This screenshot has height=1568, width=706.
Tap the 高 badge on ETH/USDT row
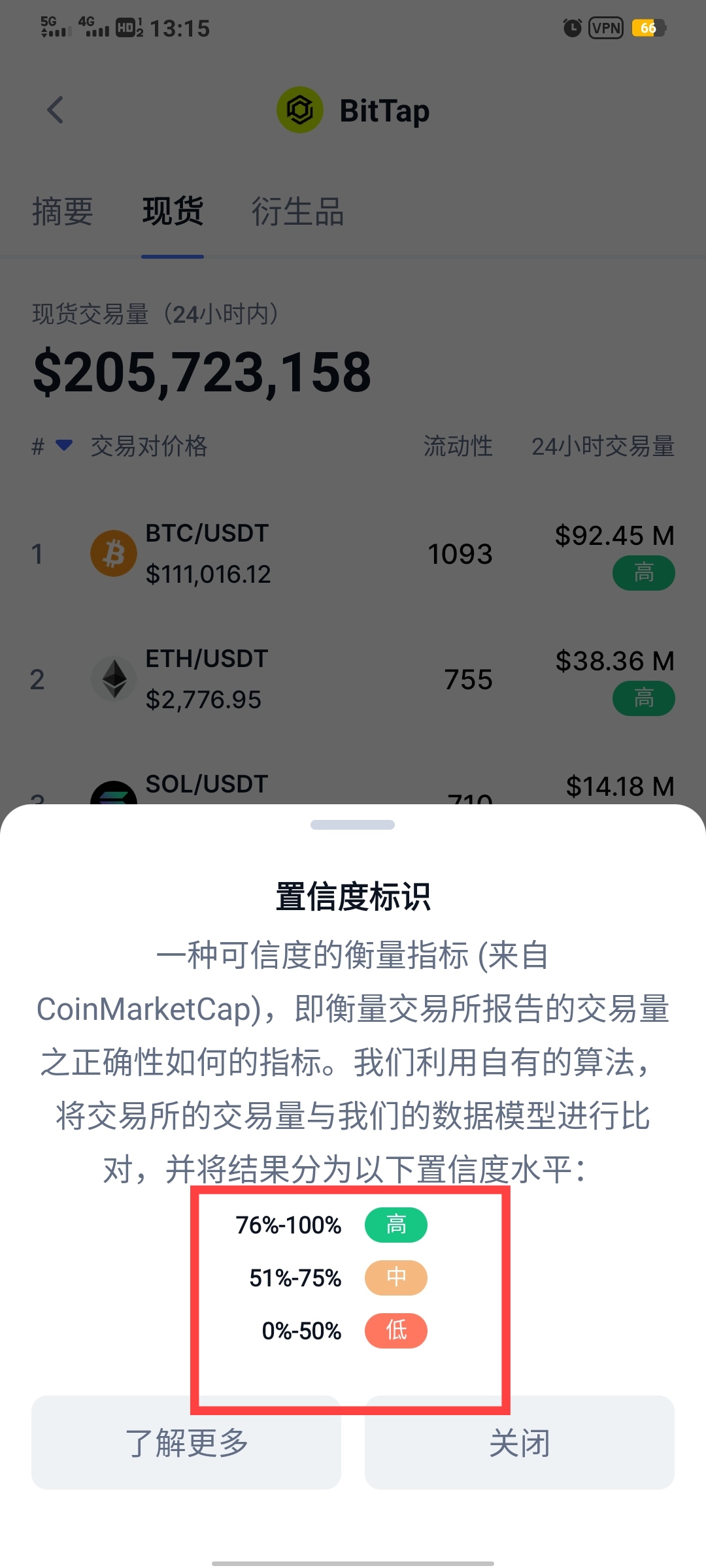(643, 698)
